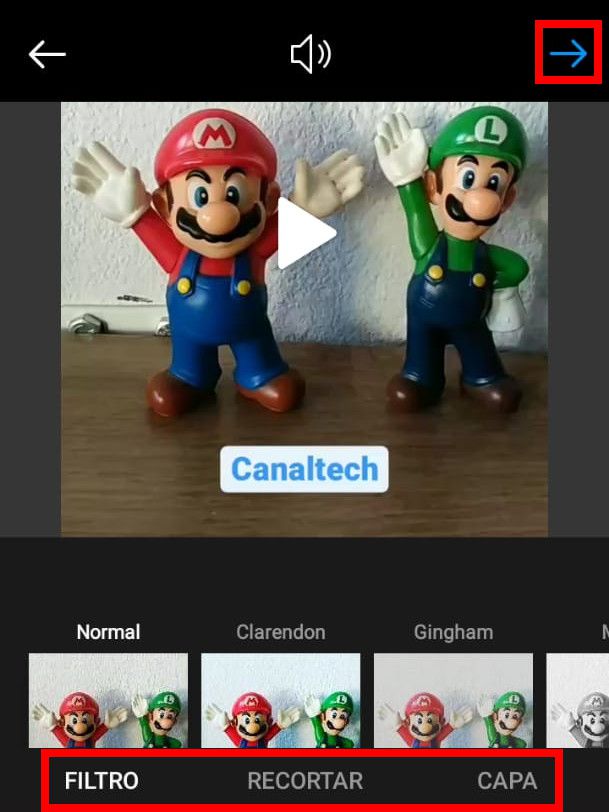Image resolution: width=609 pixels, height=812 pixels.
Task: Choose the Gingham filter
Action: (453, 699)
